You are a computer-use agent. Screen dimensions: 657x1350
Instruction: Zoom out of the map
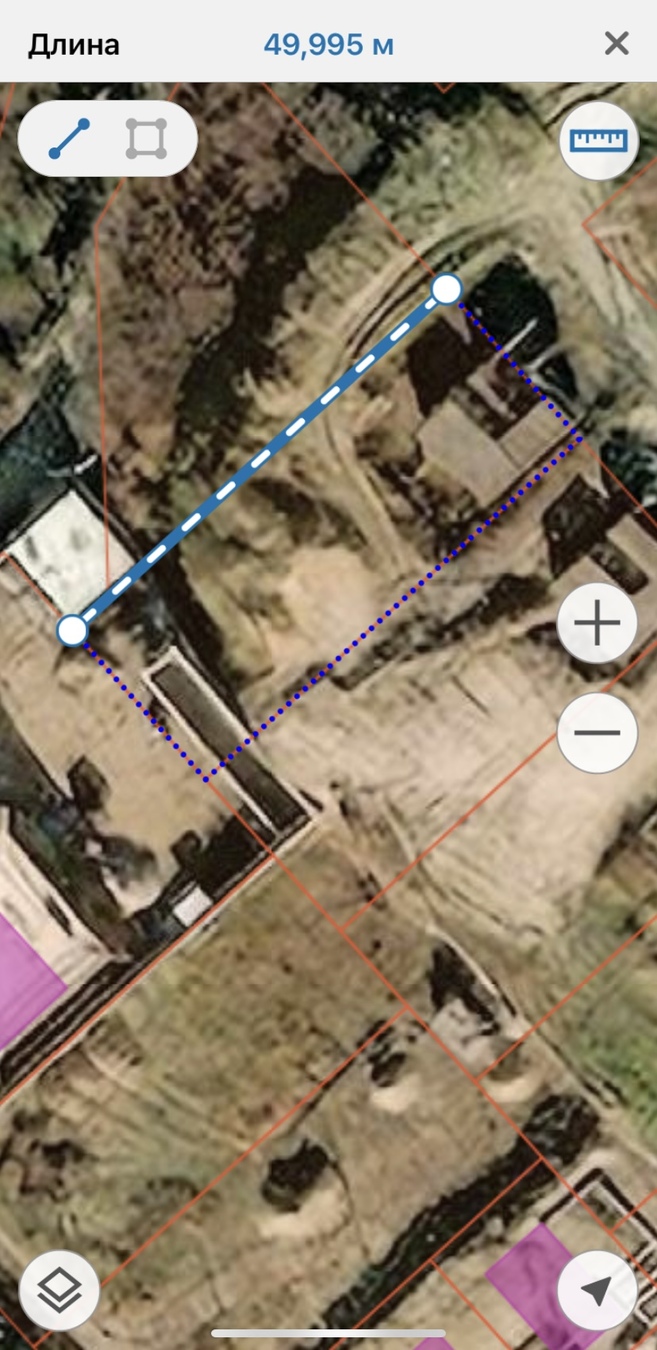[x=597, y=732]
